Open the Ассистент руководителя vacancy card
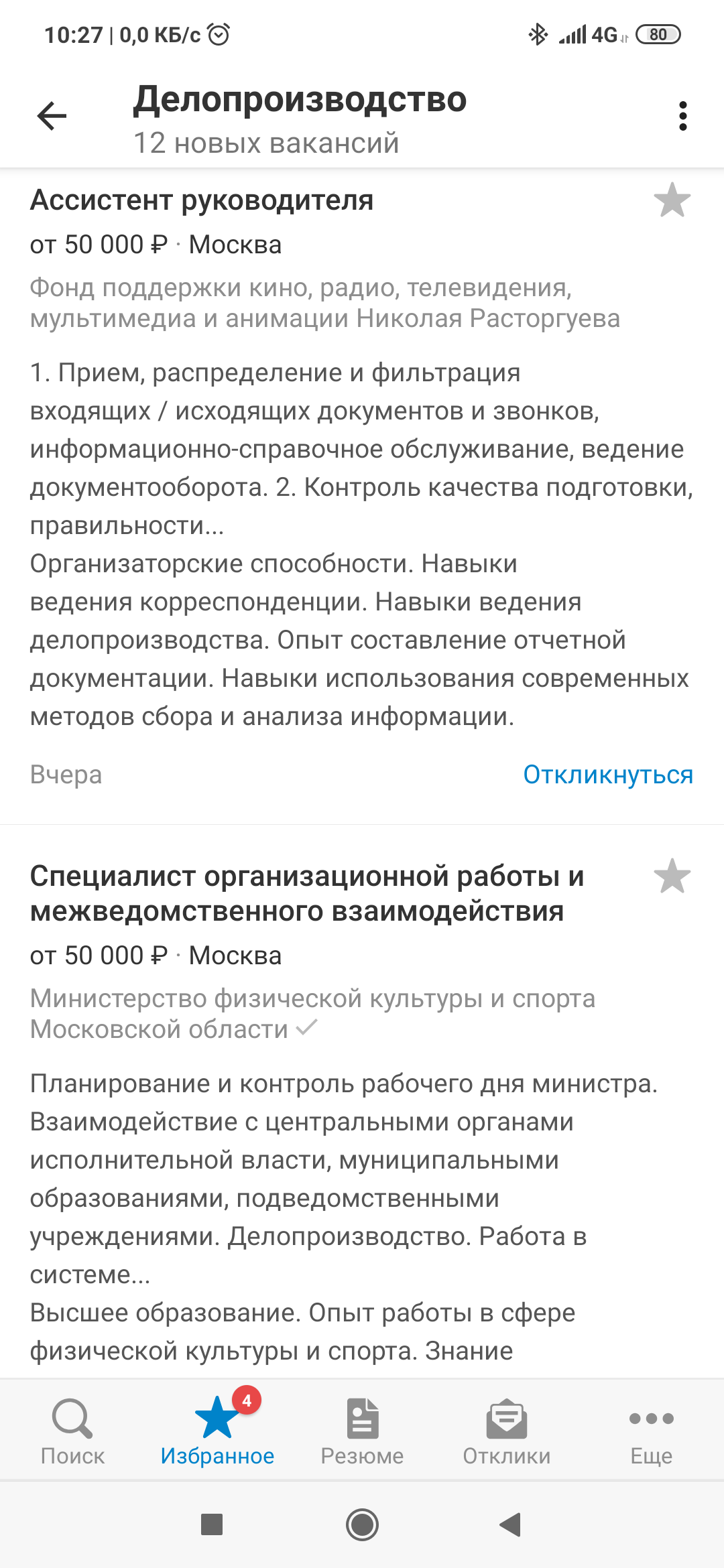Viewport: 724px width, 1568px height. pos(362,496)
